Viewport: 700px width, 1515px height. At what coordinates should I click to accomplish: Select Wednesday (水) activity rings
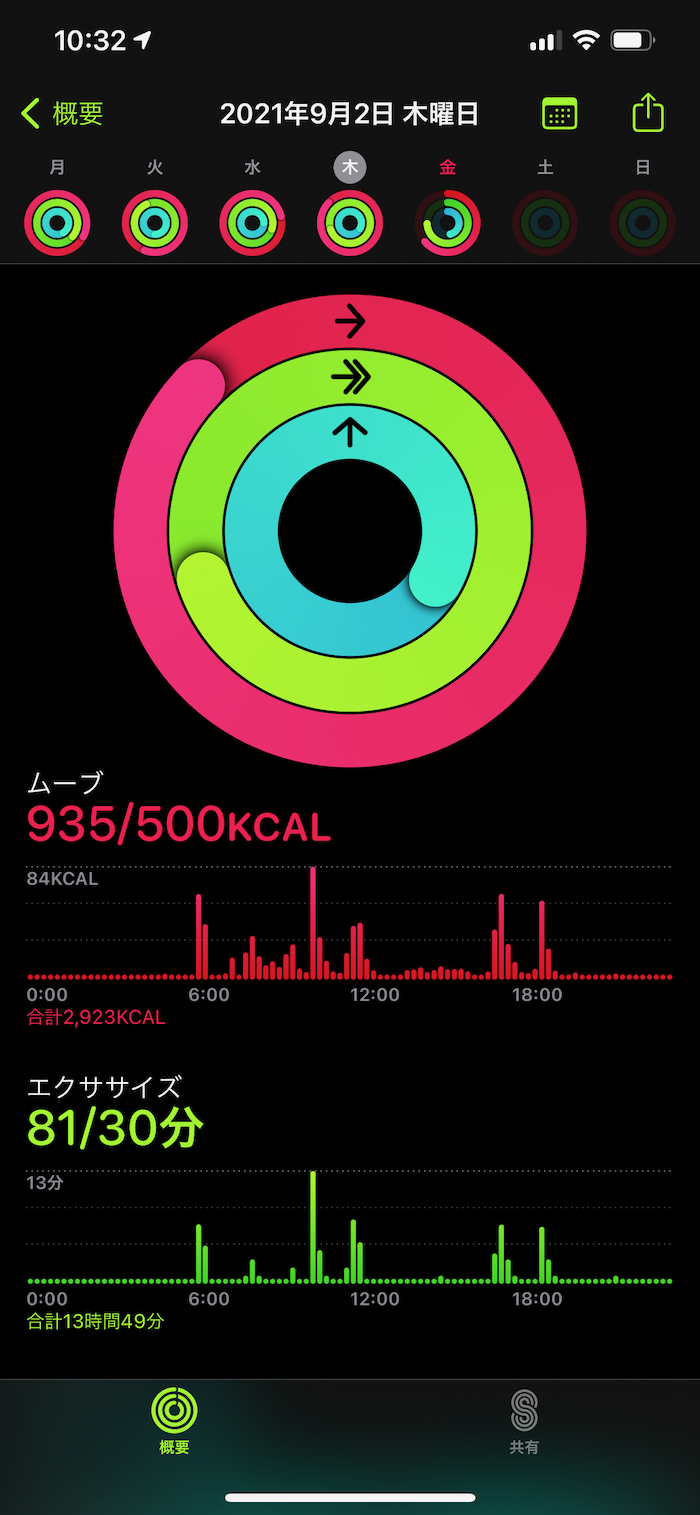(x=253, y=222)
